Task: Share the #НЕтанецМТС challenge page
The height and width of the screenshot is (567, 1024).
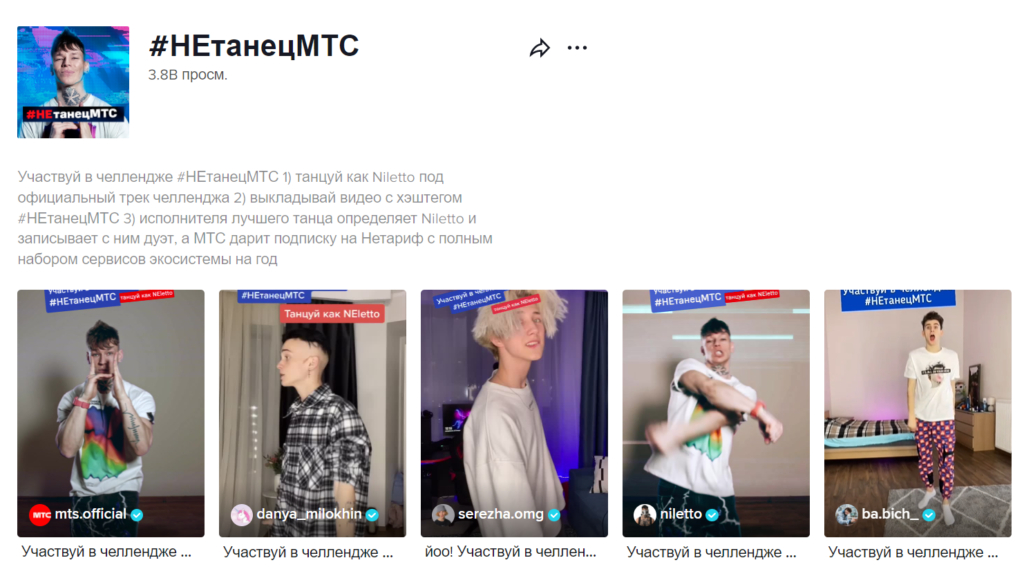Action: coord(540,48)
